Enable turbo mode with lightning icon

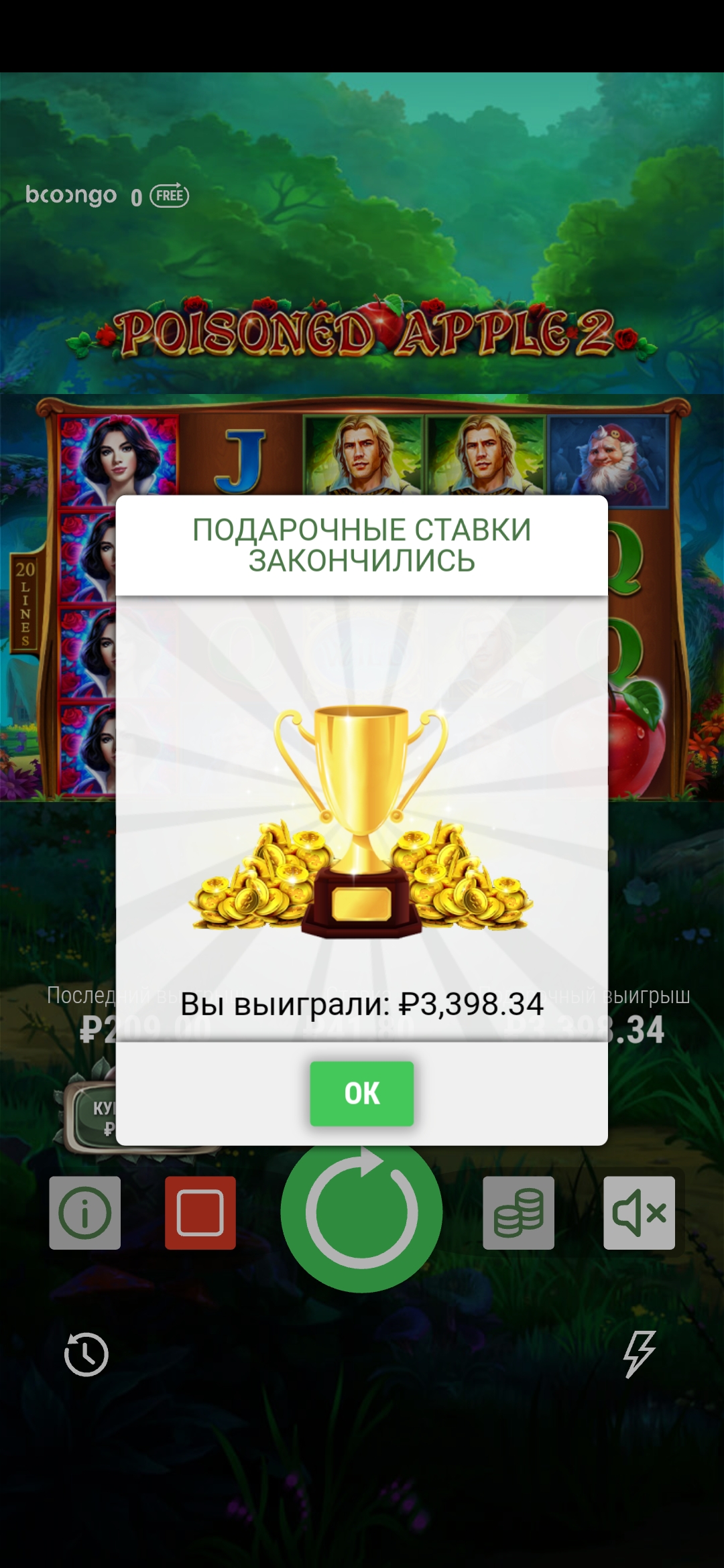tap(639, 1354)
